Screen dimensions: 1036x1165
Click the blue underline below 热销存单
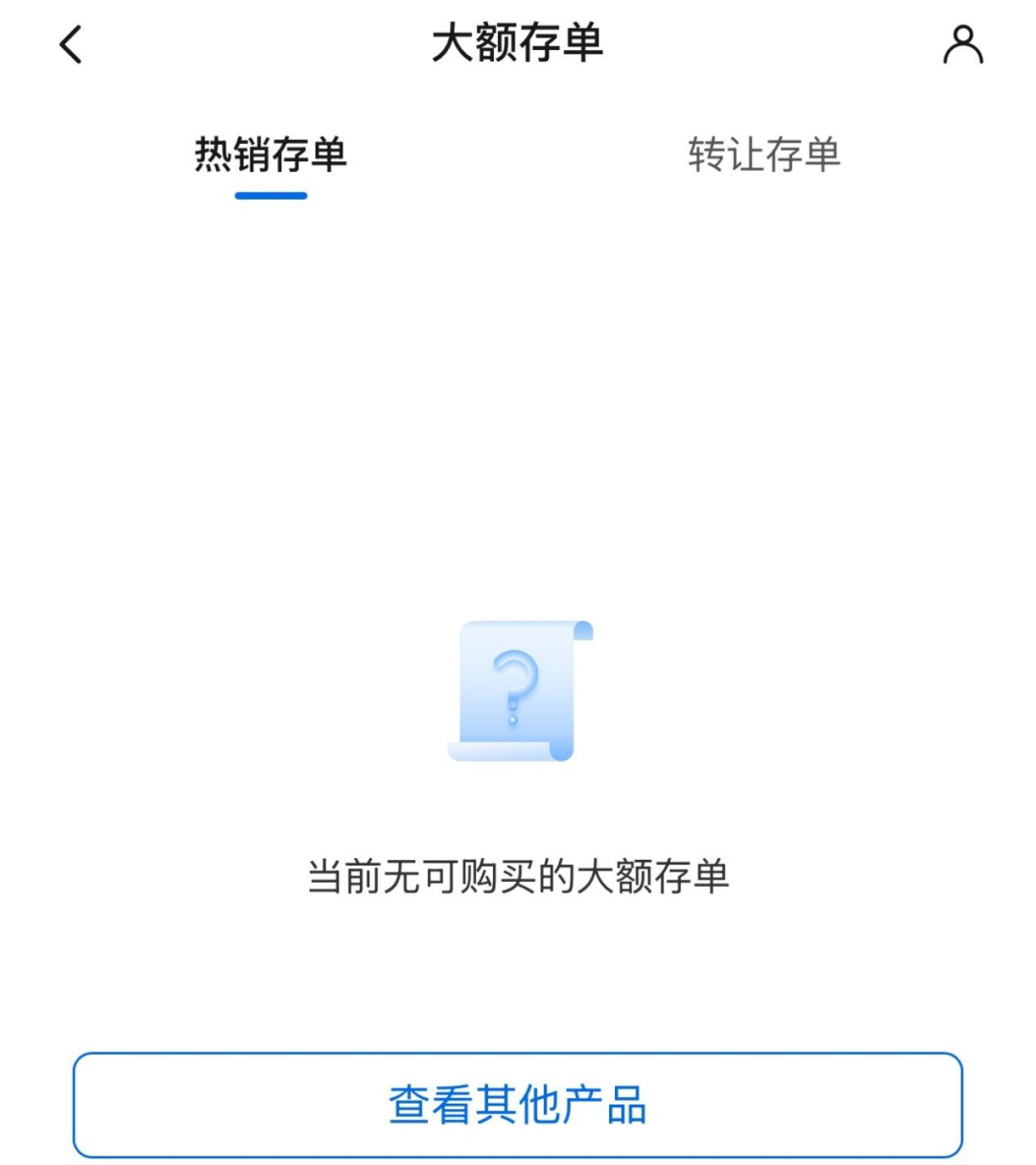point(271,197)
